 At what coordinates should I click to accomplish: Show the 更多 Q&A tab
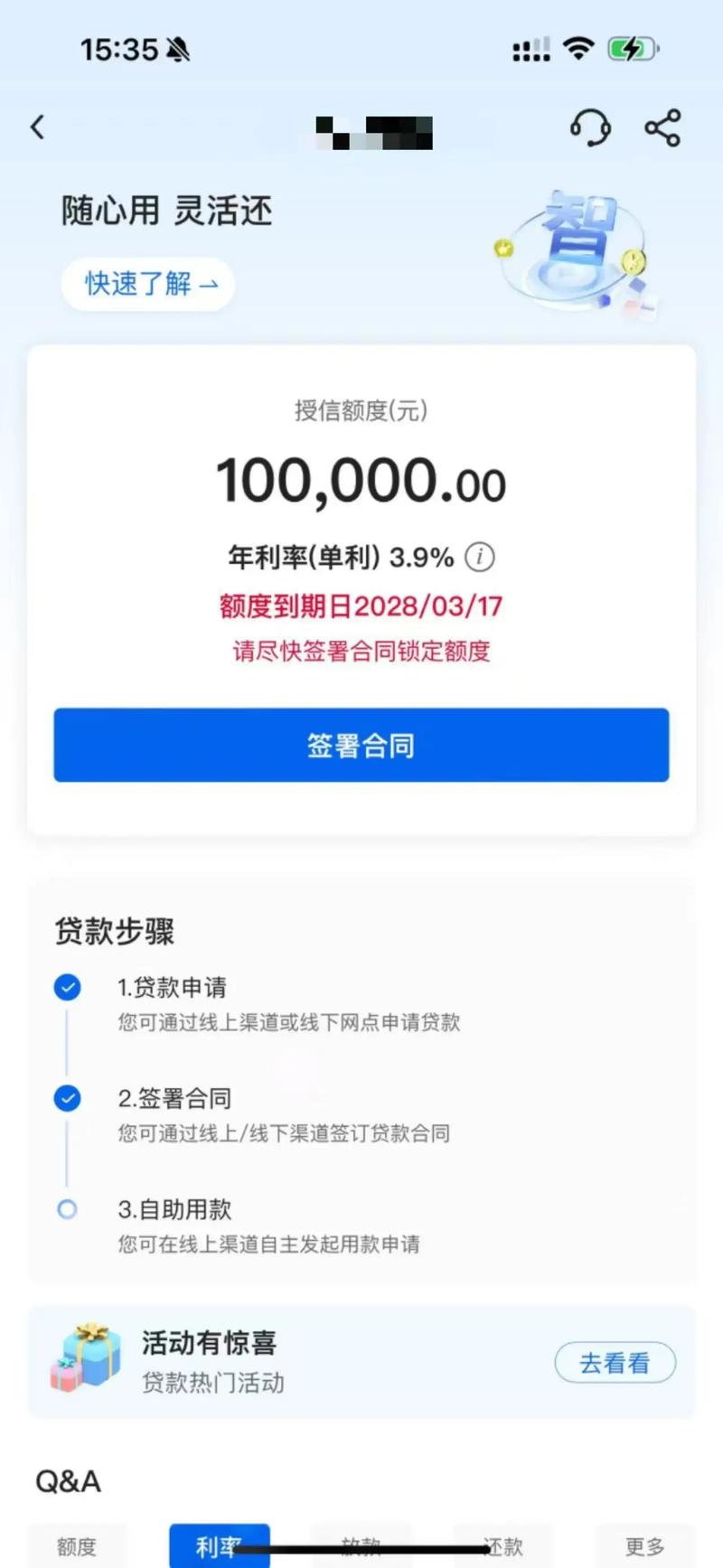click(644, 1546)
